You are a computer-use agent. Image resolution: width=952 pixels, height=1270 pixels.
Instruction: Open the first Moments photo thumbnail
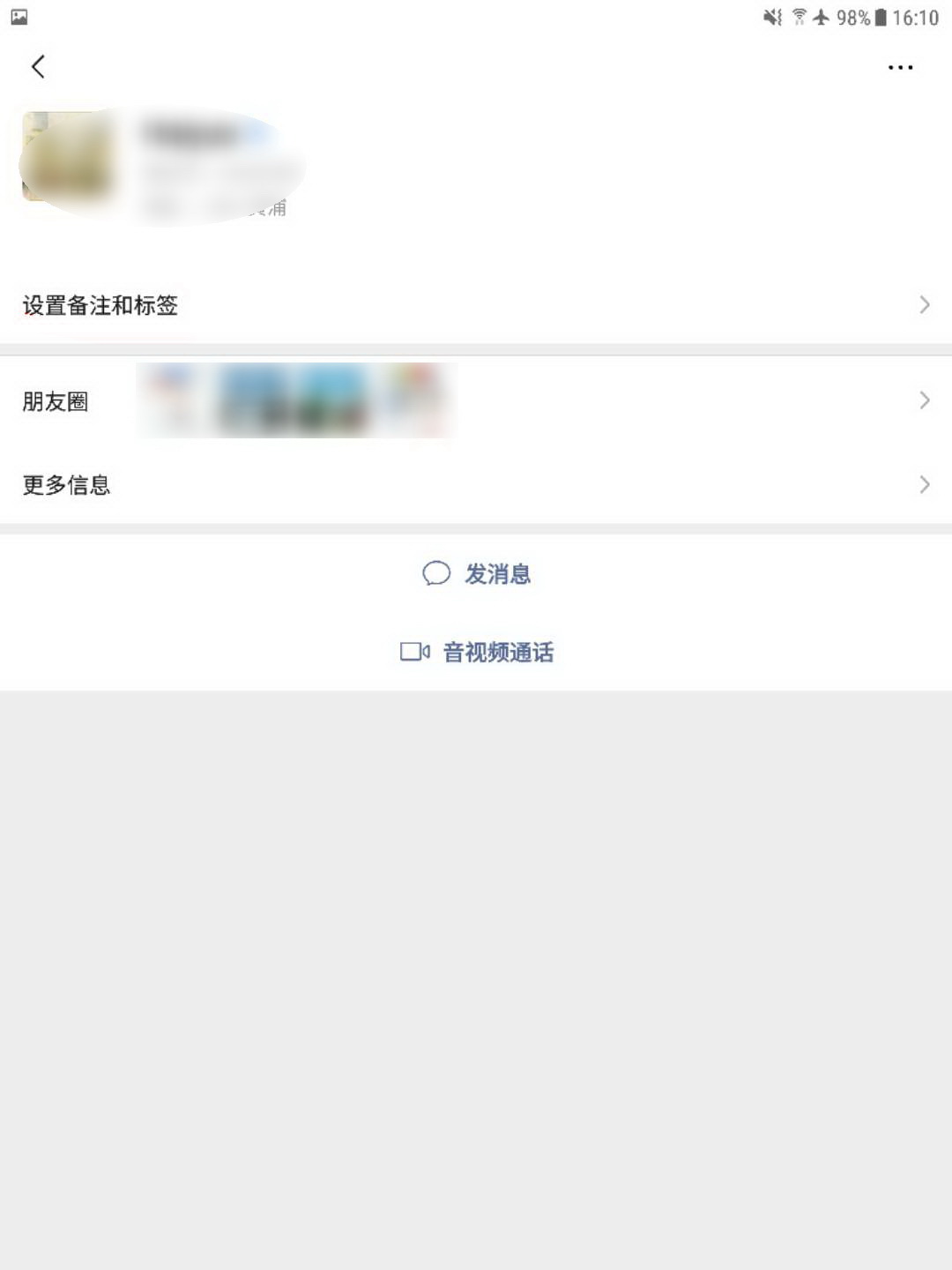[x=167, y=400]
